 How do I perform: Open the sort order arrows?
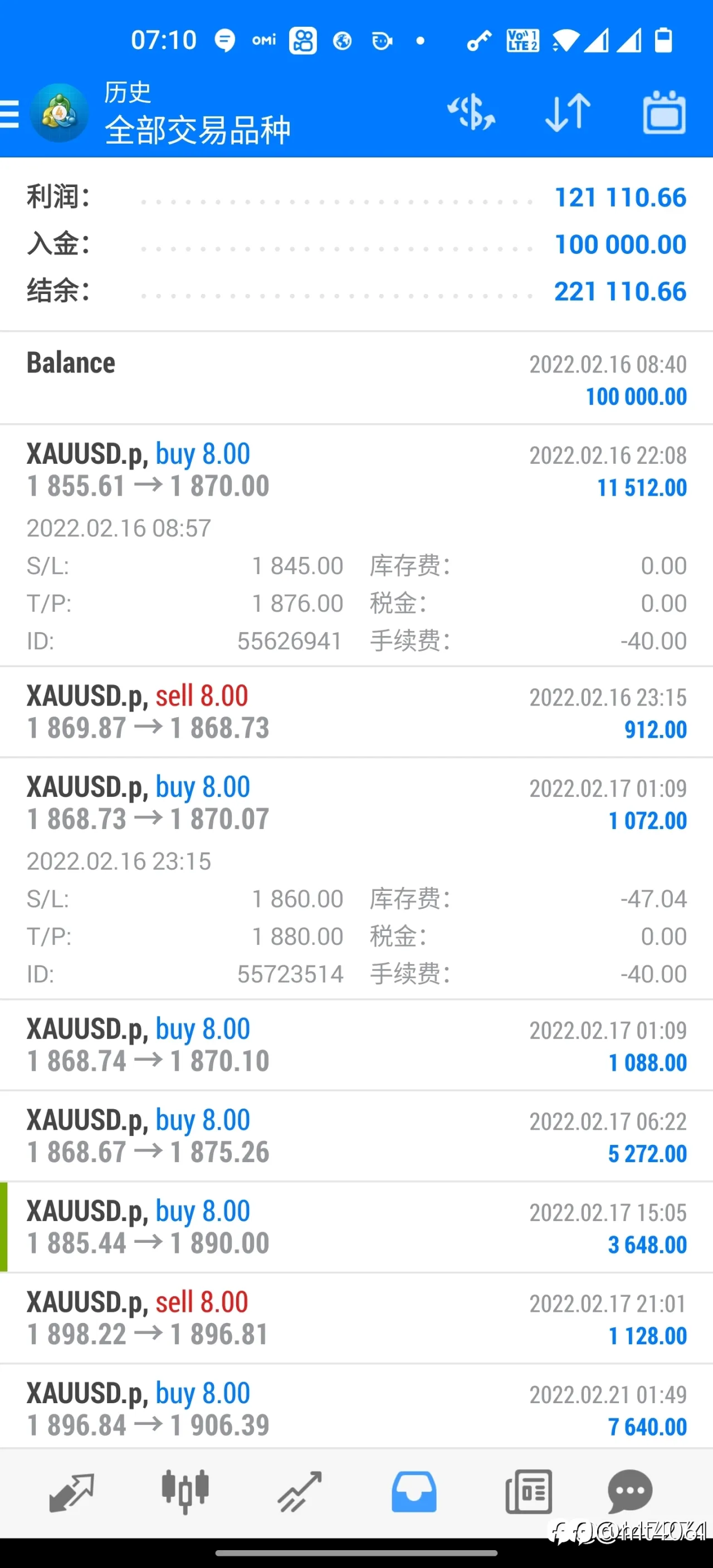(568, 112)
